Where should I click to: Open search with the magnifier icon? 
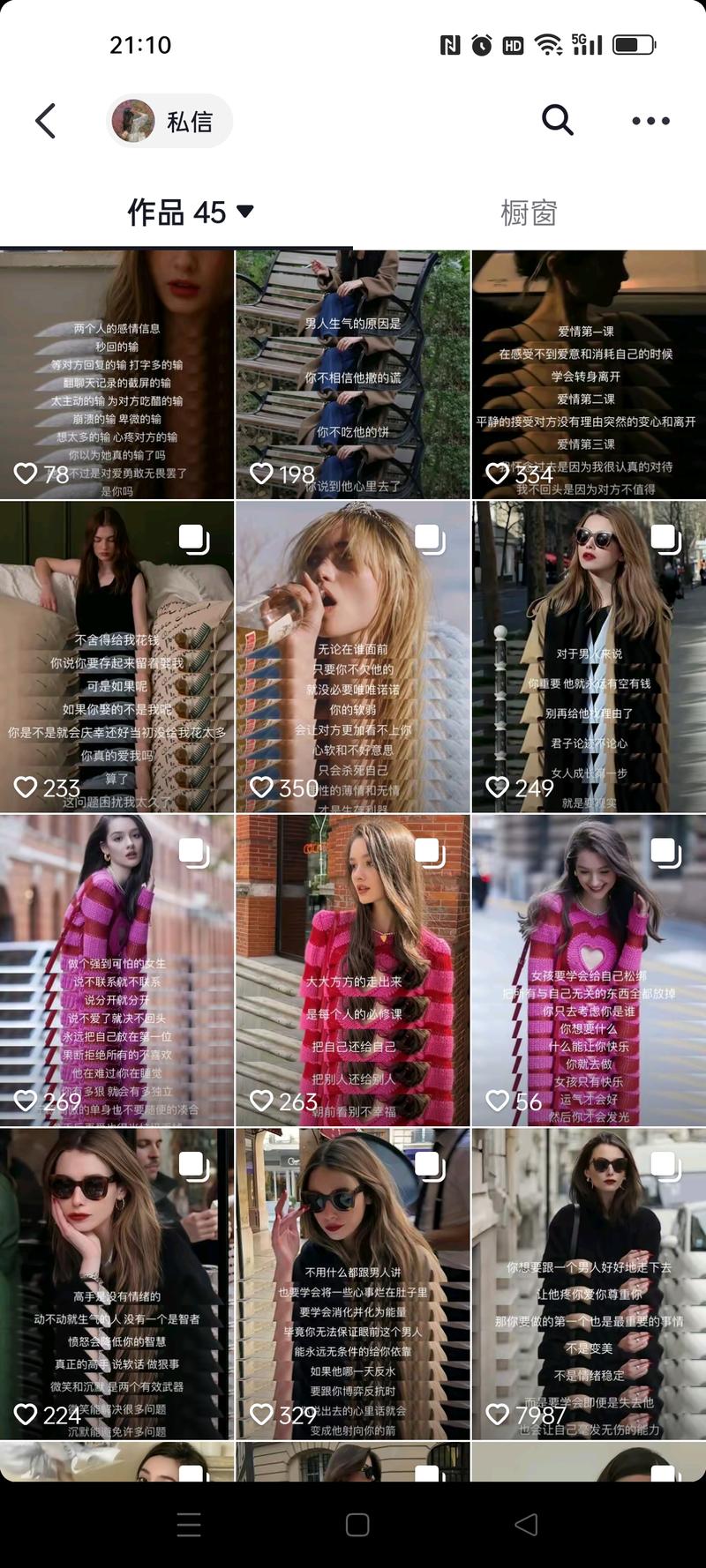pyautogui.click(x=557, y=119)
